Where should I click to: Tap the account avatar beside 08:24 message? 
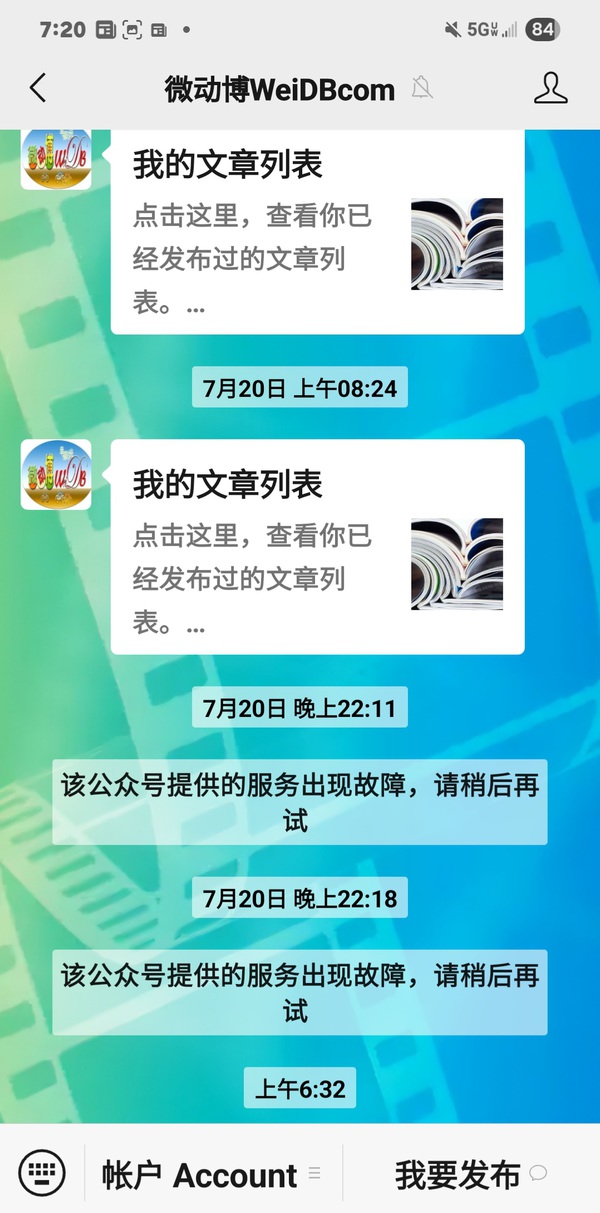point(56,474)
